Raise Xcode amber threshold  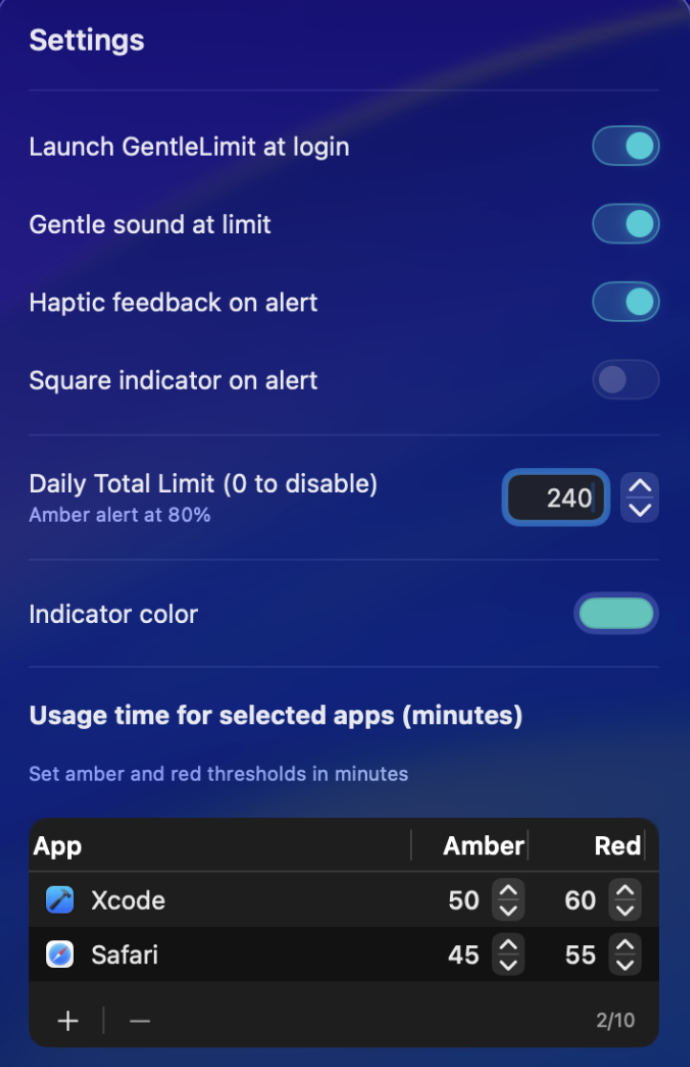click(508, 891)
